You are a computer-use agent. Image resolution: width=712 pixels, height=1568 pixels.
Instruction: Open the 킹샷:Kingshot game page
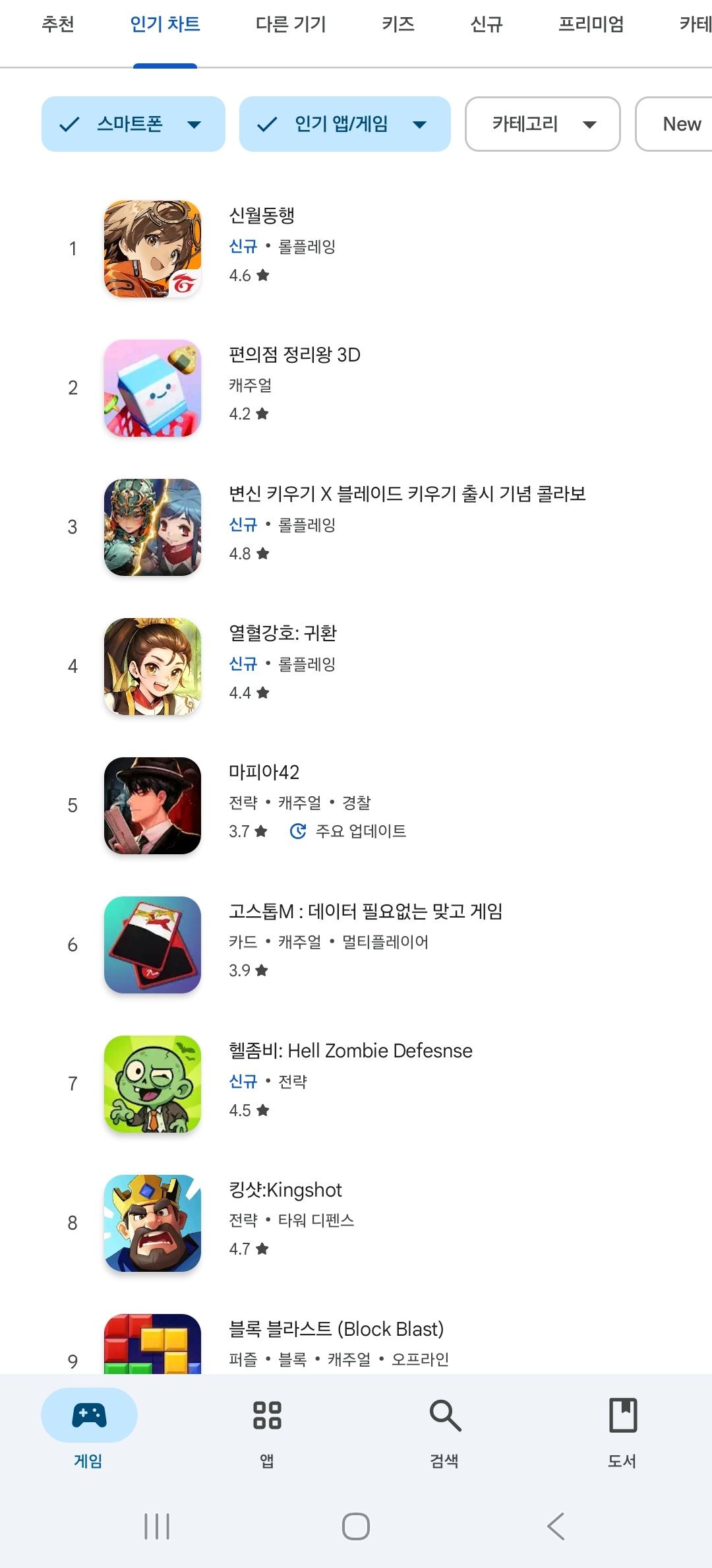pos(285,1190)
